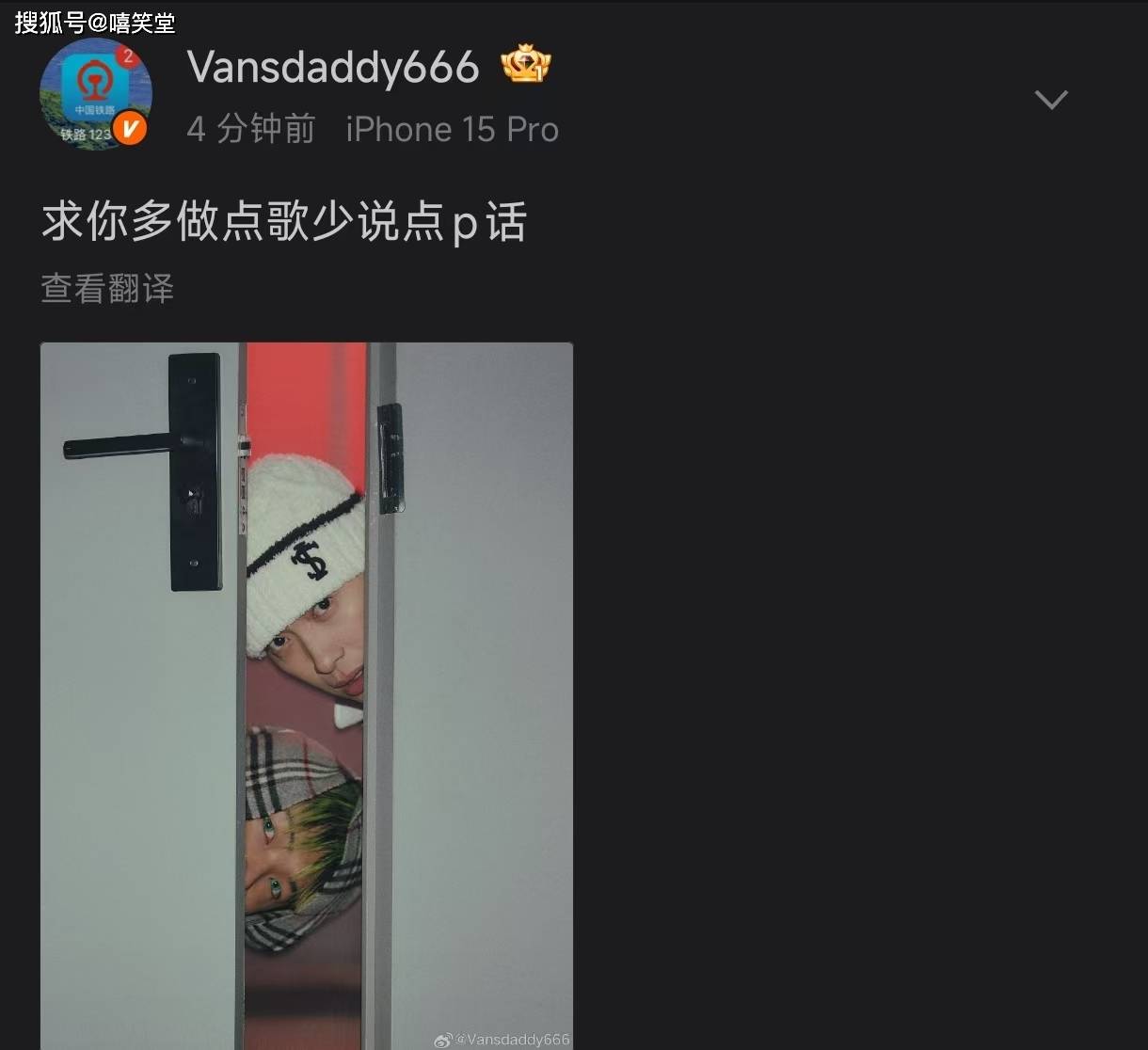Open the attached door photo

pos(307,694)
